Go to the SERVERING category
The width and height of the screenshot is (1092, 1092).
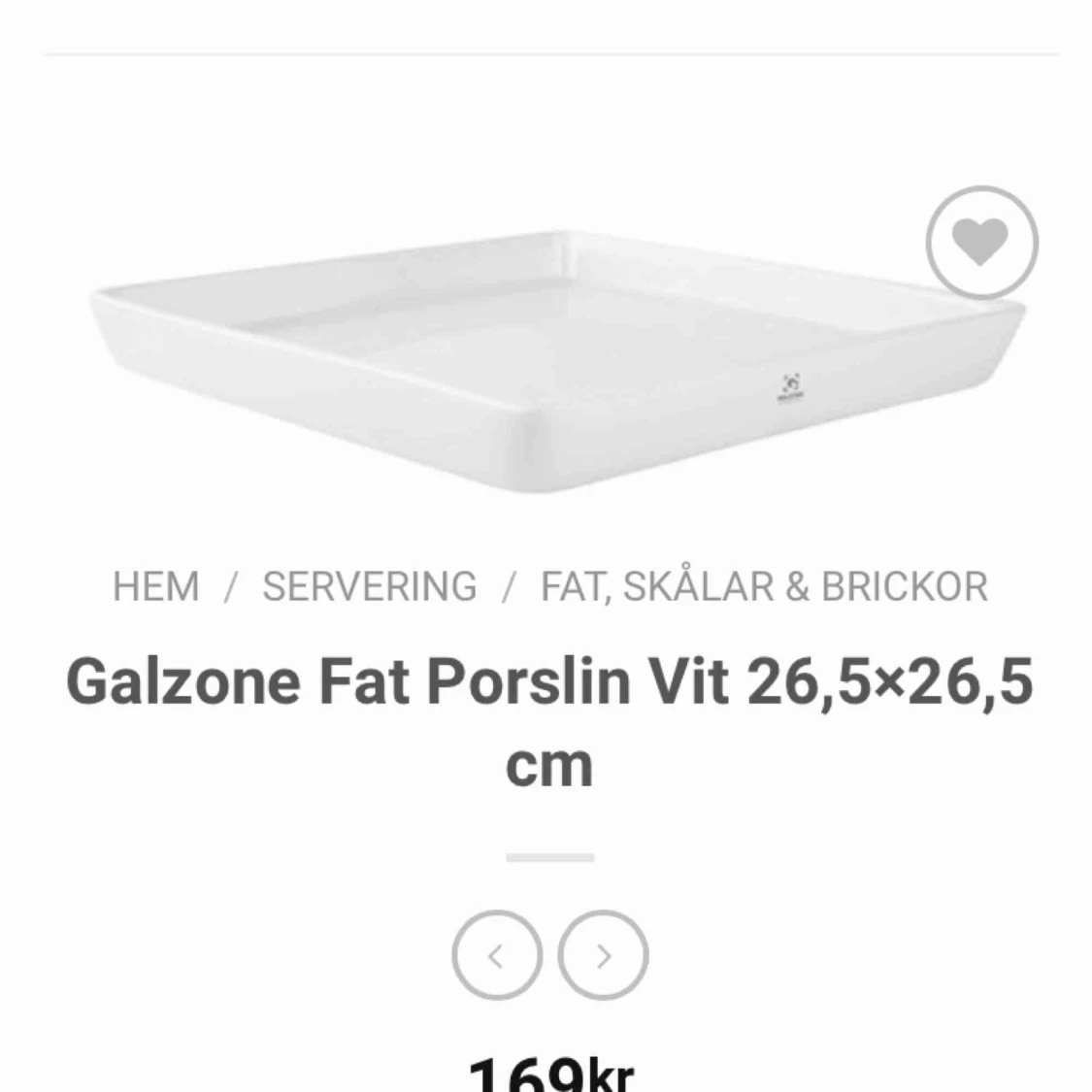[370, 587]
